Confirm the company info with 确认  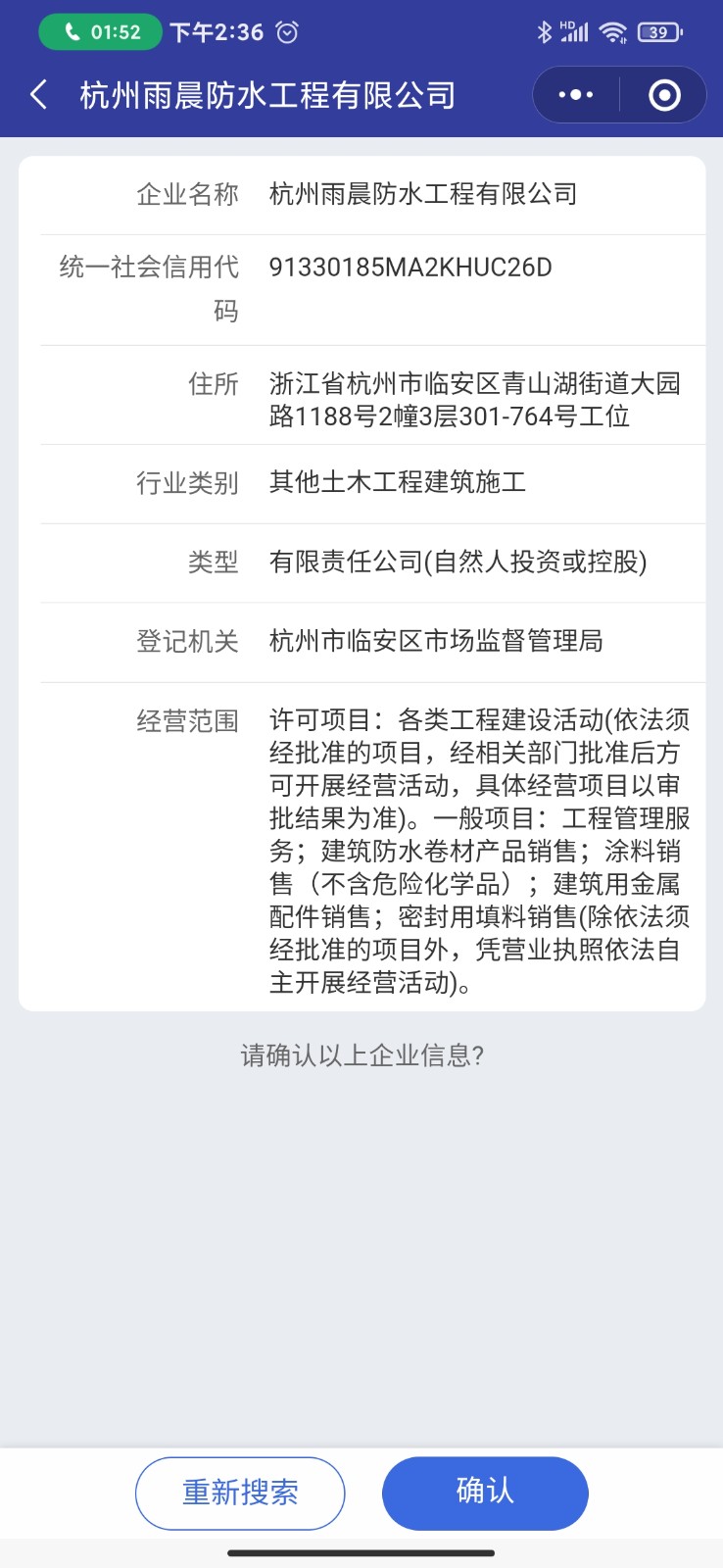click(485, 1493)
